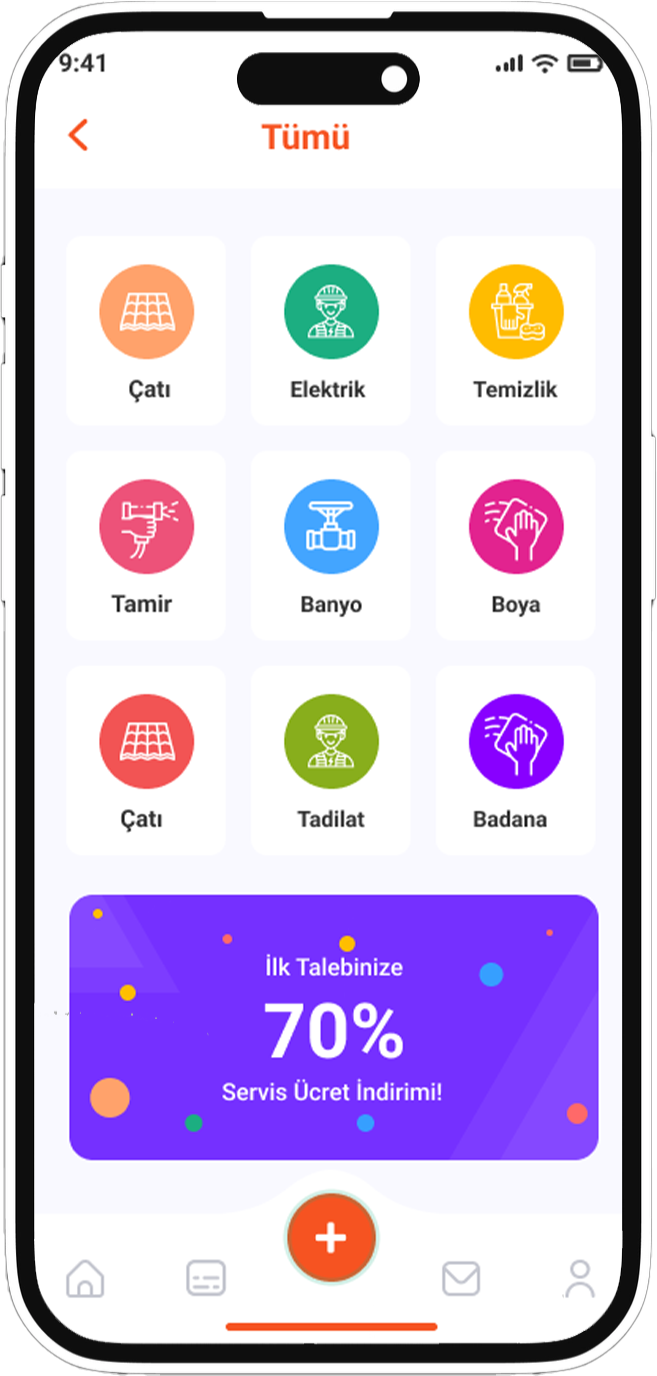Open the Boya category tile
The height and width of the screenshot is (1376, 657).
[515, 545]
